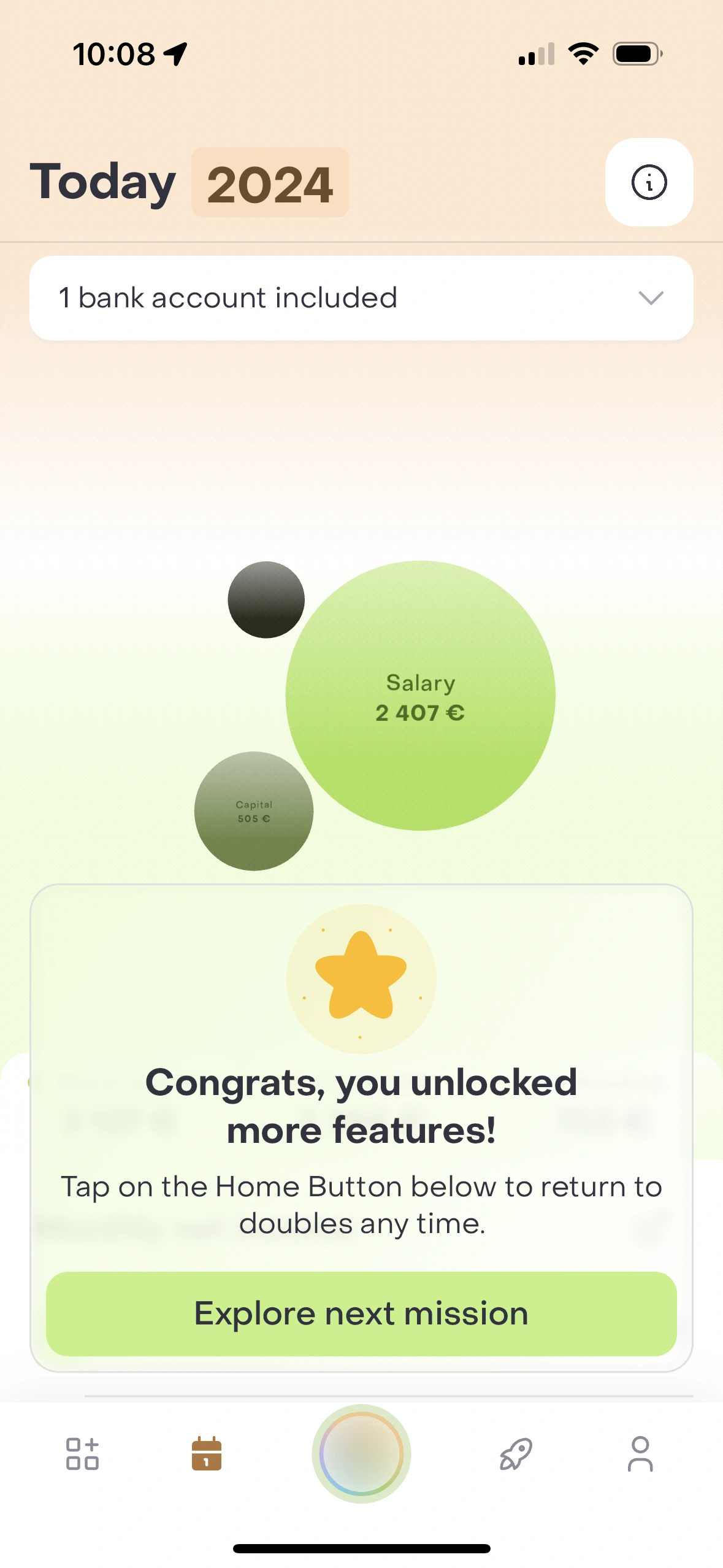
Task: Select the Capital 505 € bubble
Action: tap(253, 811)
